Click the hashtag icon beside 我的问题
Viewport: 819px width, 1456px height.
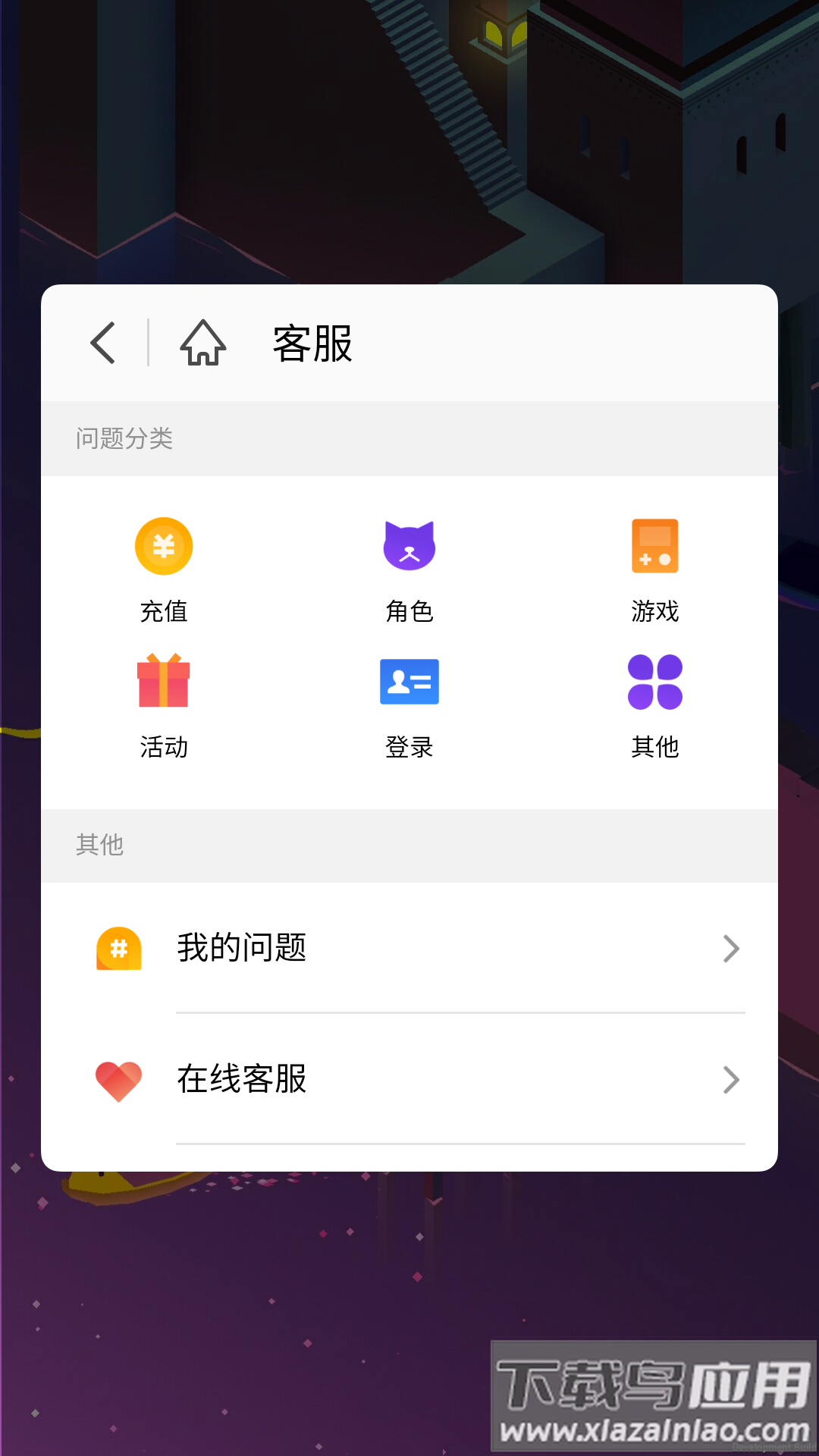[x=118, y=948]
